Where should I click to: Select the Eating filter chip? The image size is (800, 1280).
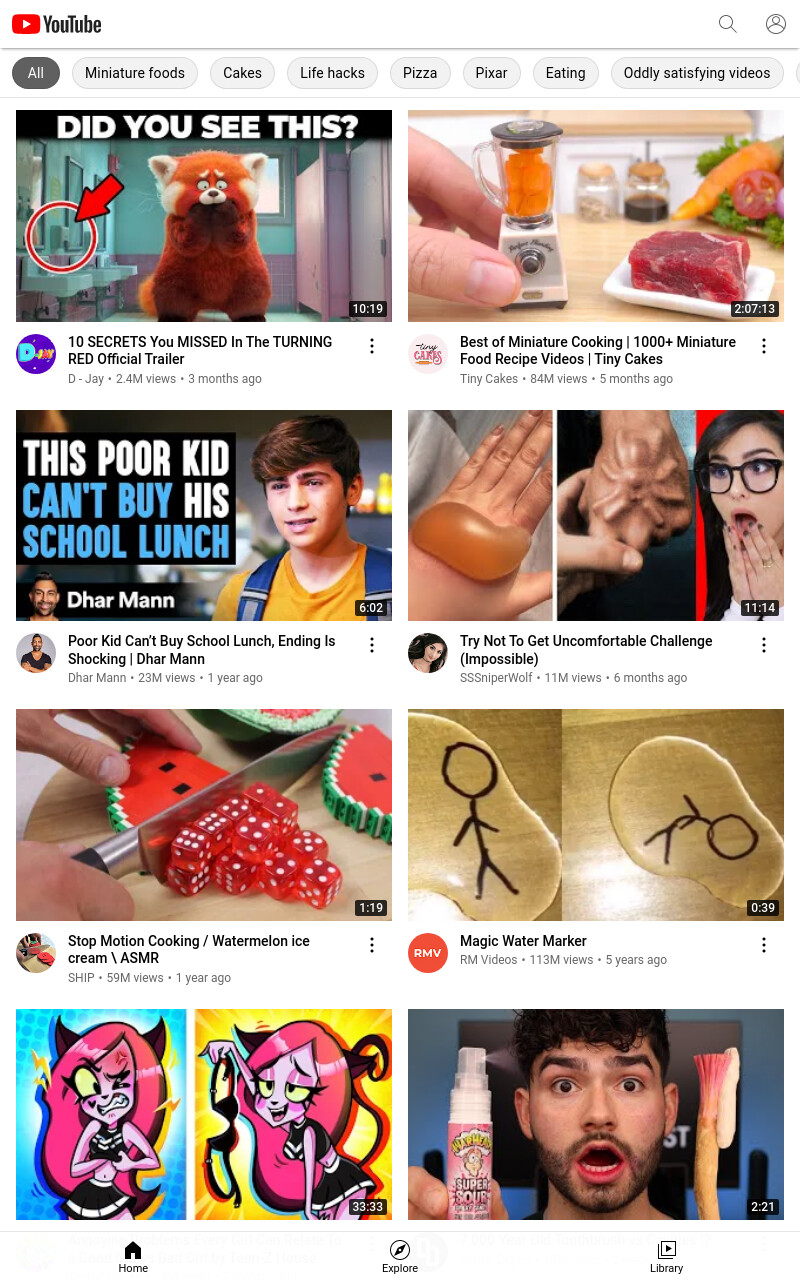(x=565, y=73)
